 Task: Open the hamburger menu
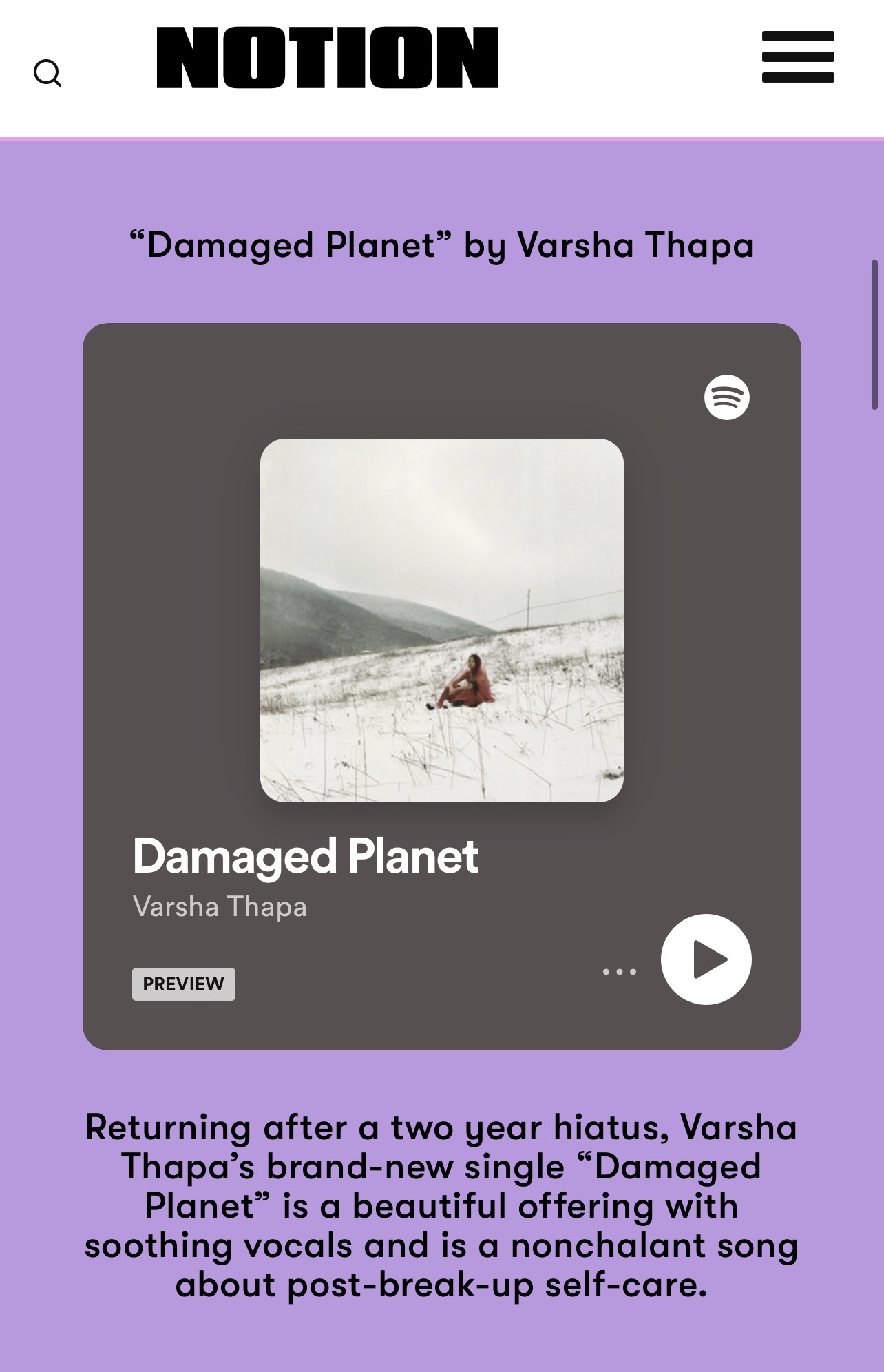tap(798, 57)
